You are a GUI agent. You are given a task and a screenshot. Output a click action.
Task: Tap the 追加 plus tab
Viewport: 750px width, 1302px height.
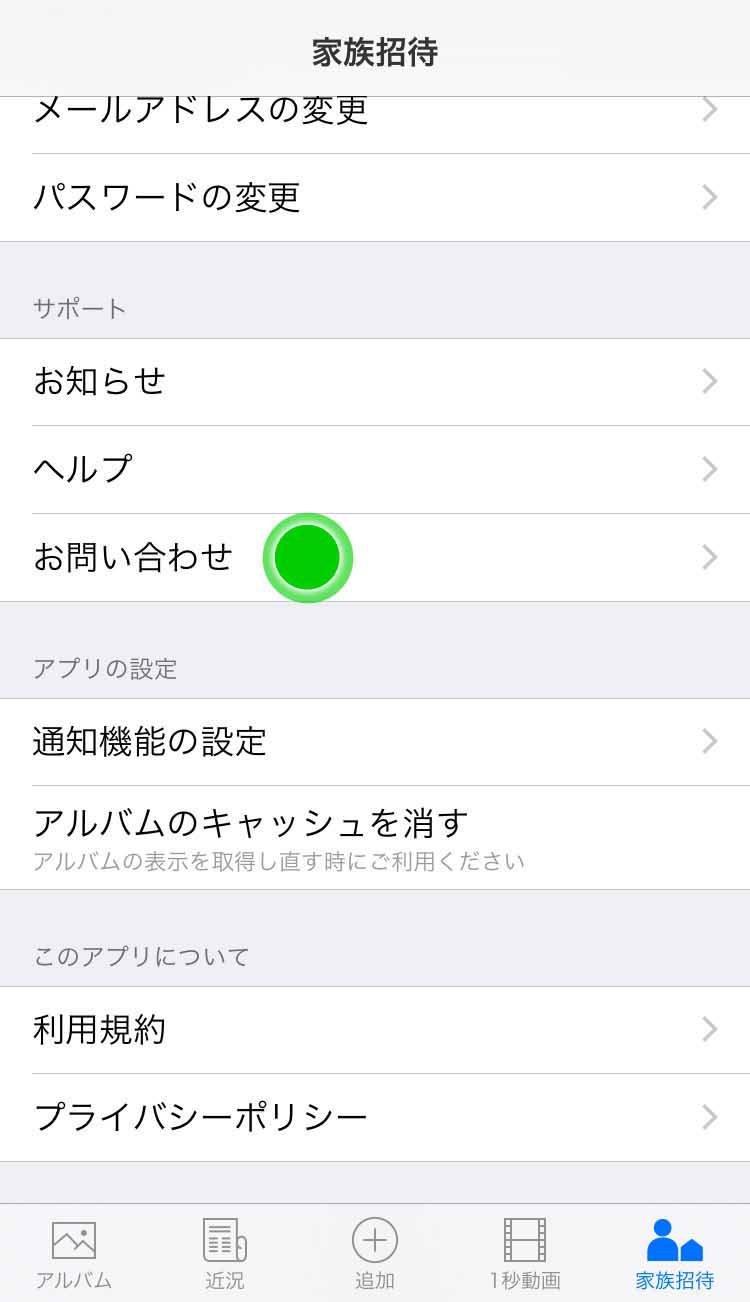pyautogui.click(x=375, y=1254)
